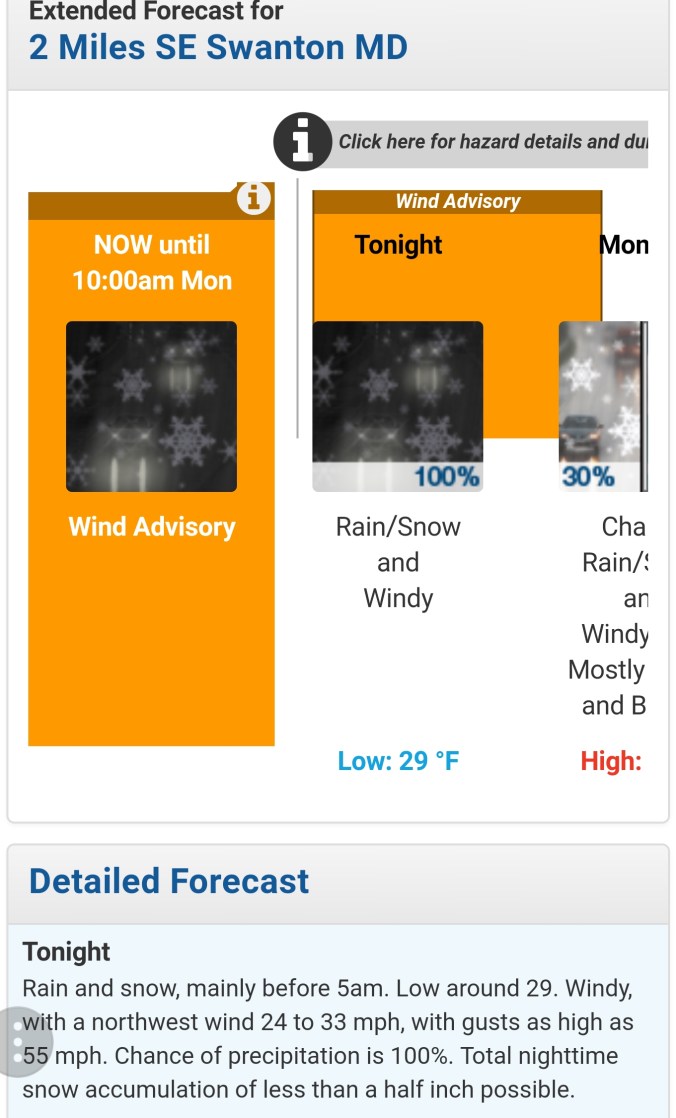Tap the info icon on the Wind Advisory card
The width and height of the screenshot is (676, 1118).
click(x=254, y=198)
